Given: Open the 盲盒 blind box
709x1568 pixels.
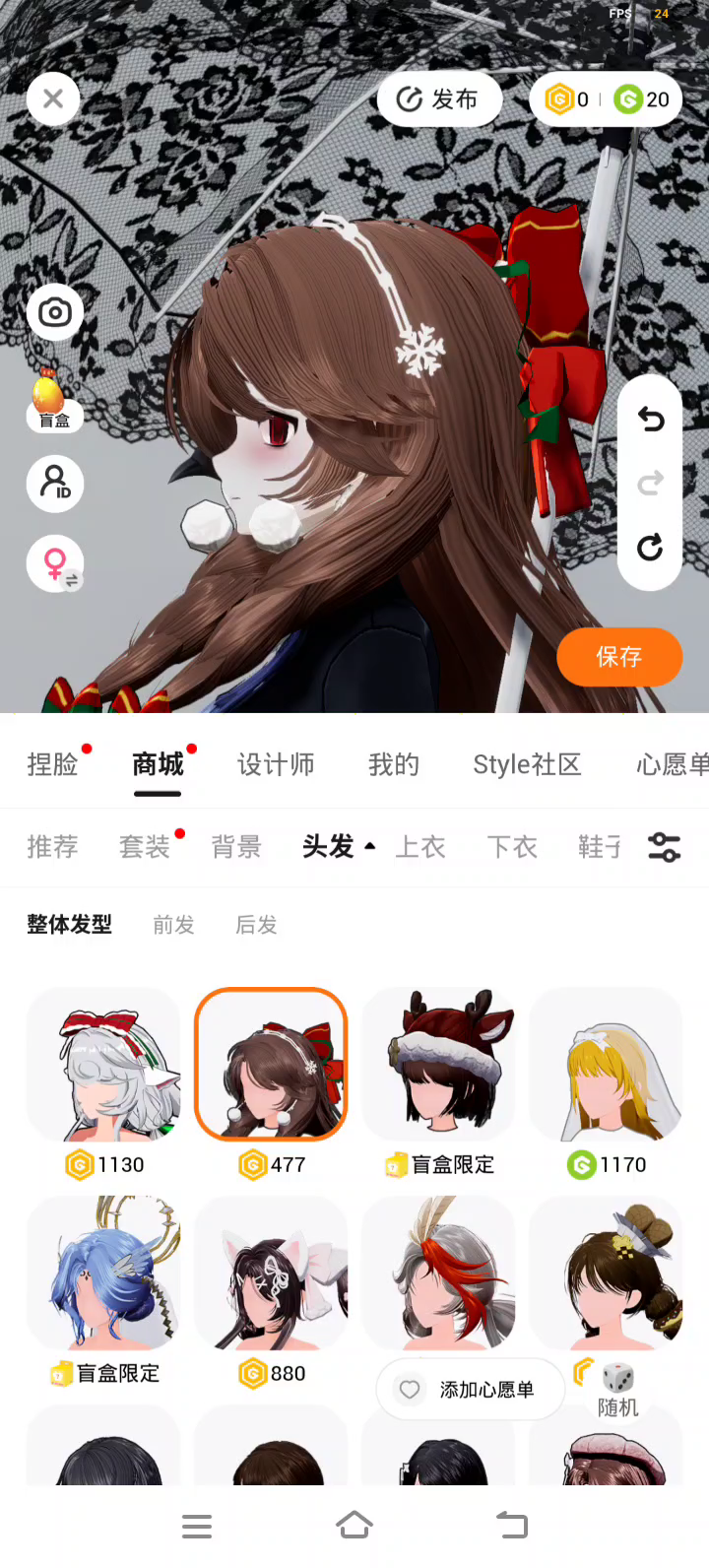Looking at the screenshot, I should pos(52,400).
